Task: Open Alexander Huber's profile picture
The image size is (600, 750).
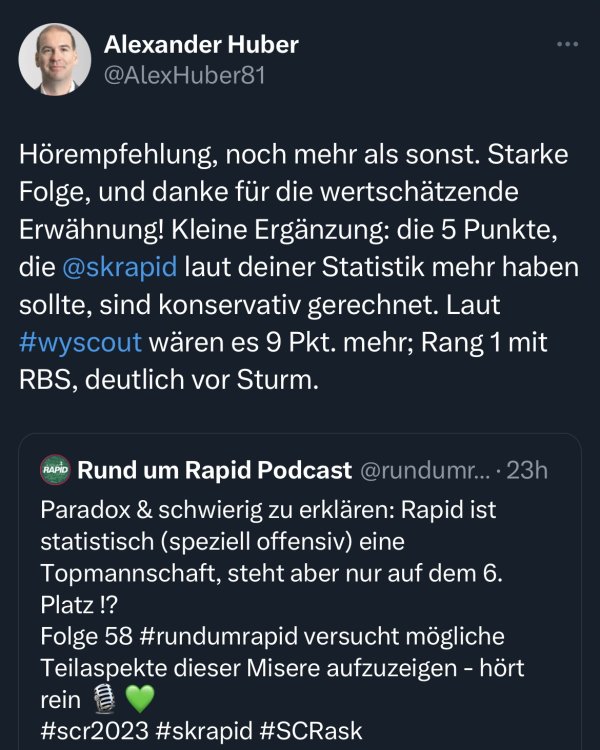Action: 53,60
